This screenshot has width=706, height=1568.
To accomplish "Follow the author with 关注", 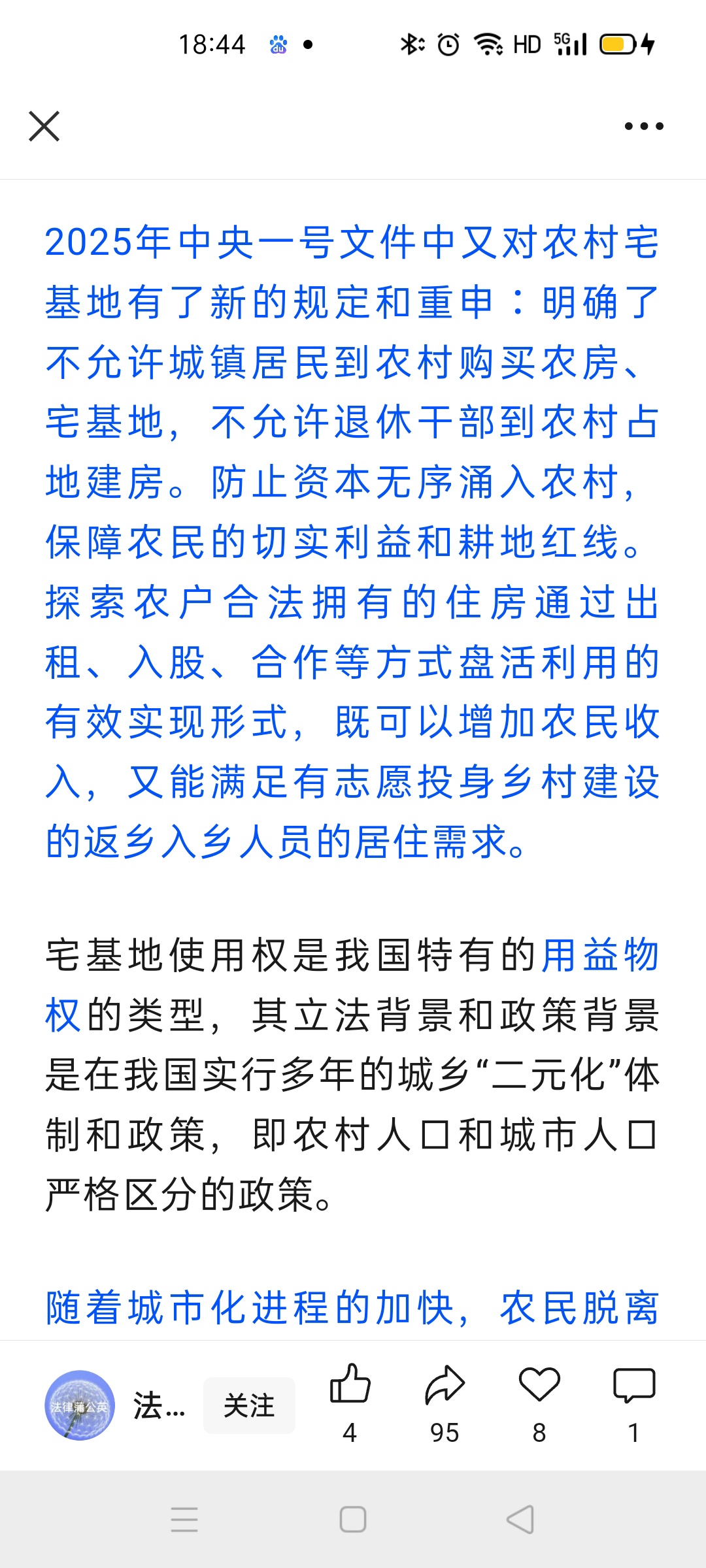I will click(x=249, y=1405).
